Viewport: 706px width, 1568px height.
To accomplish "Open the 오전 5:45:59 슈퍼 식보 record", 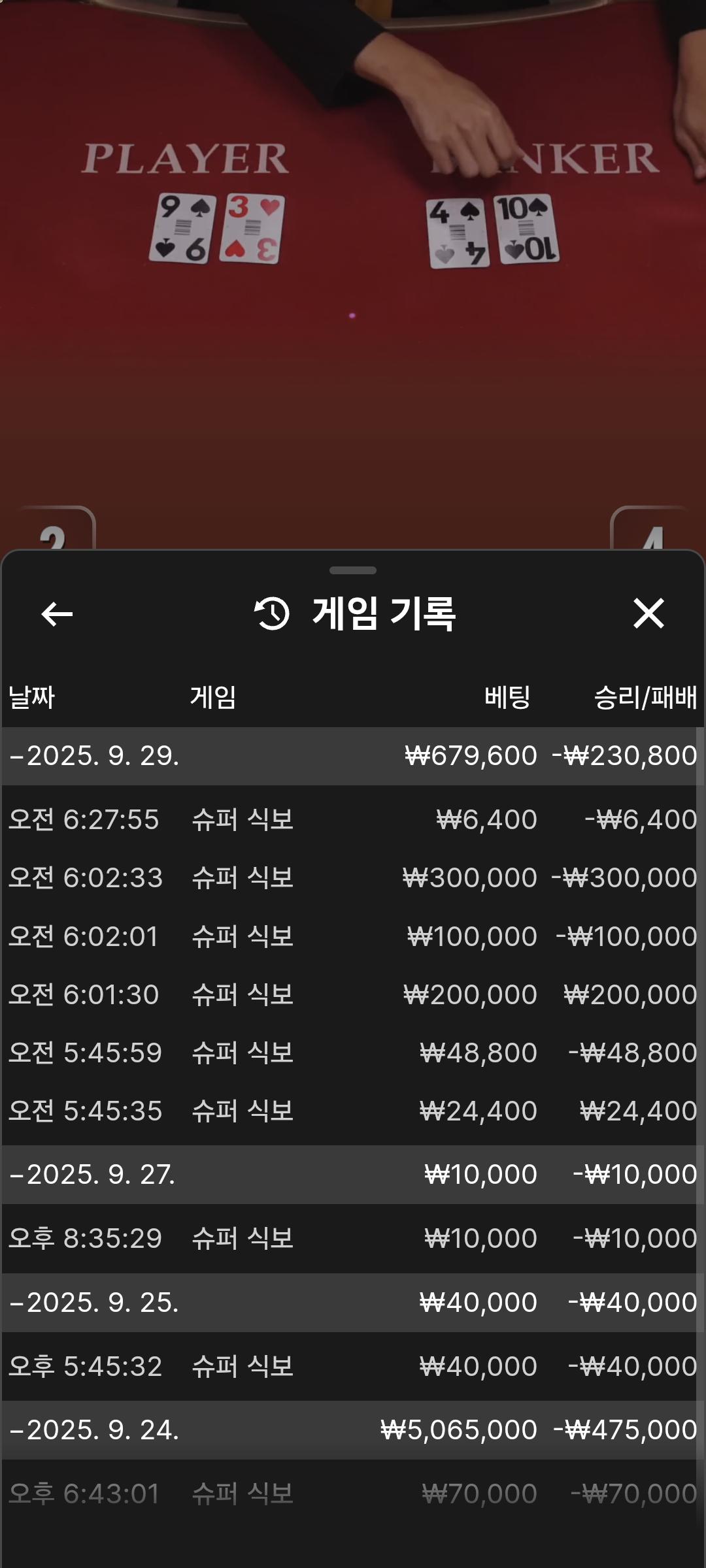I will 352,1053.
